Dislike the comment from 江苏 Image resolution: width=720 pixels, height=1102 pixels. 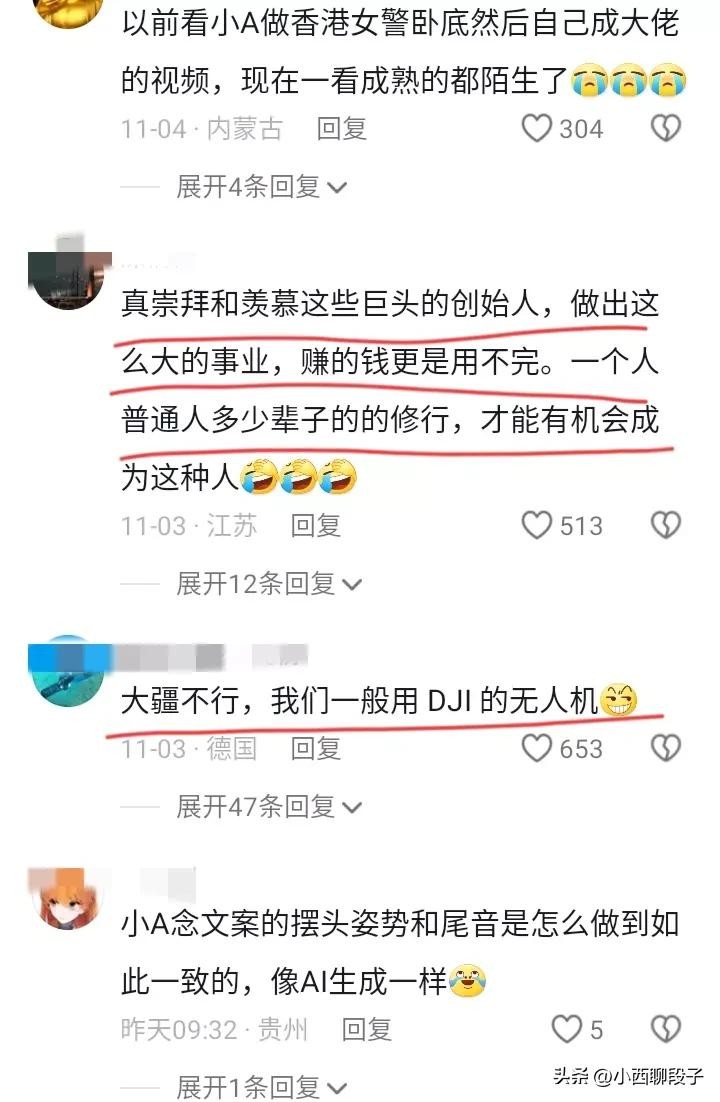pos(666,525)
